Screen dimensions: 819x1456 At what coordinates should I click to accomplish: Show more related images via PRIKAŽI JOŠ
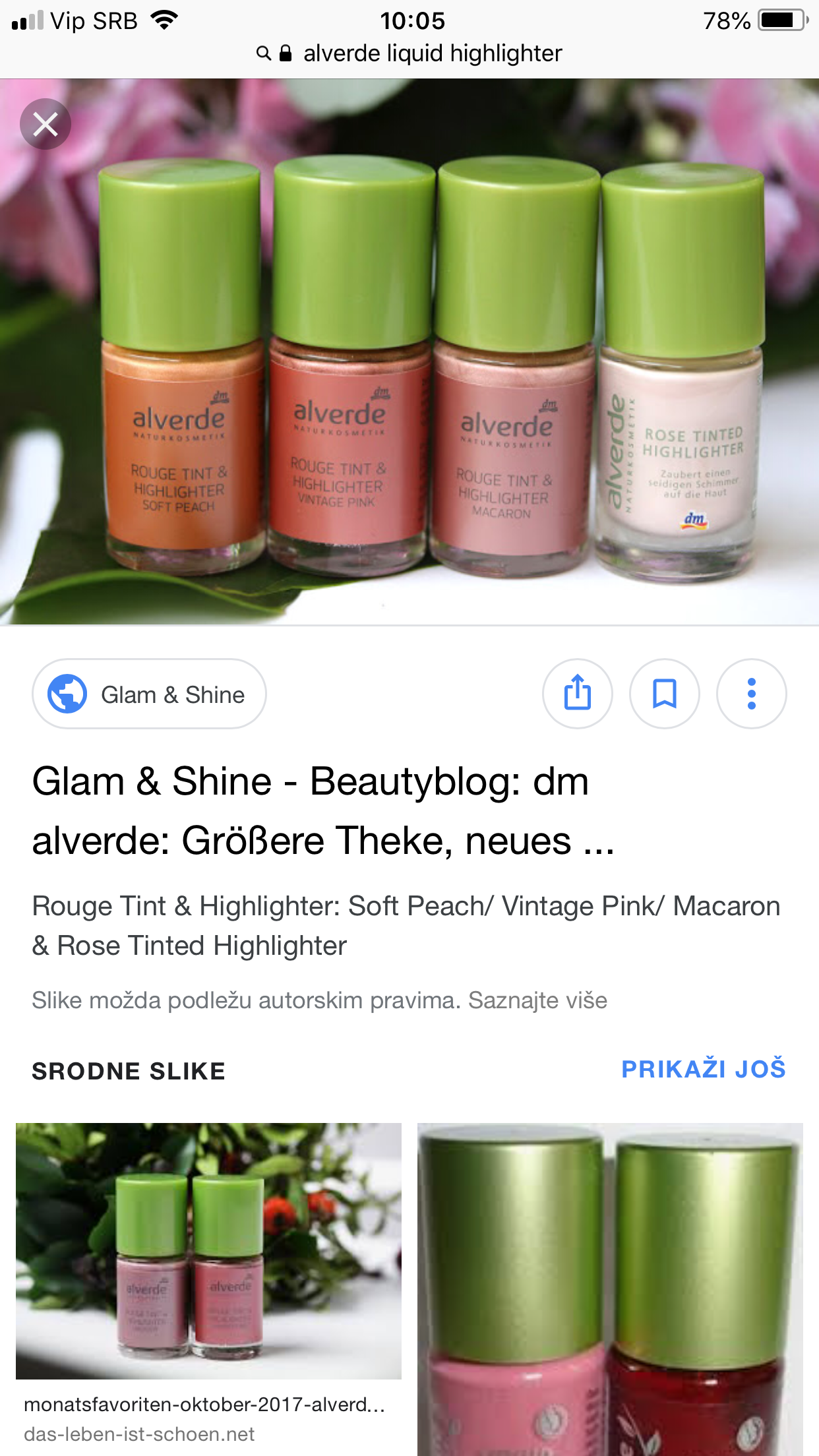703,1069
